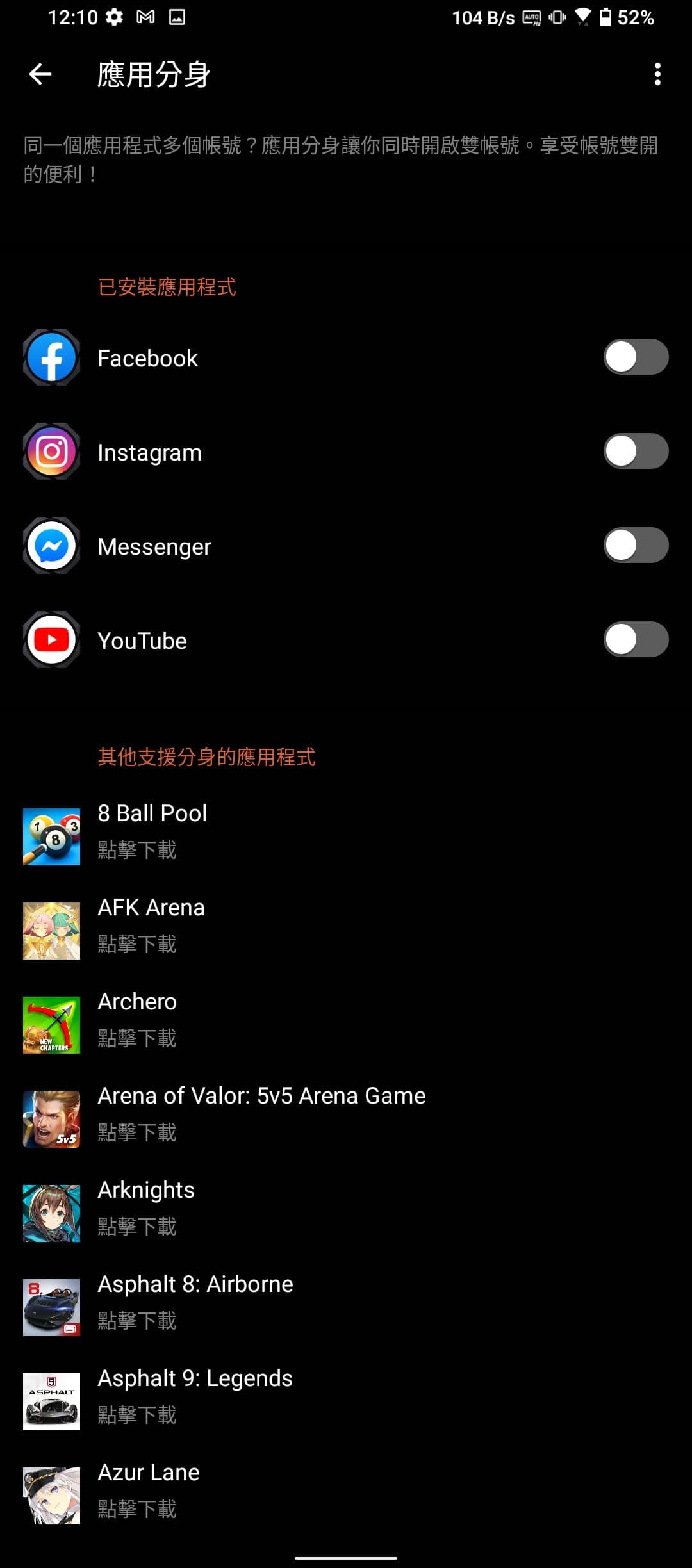Go back from the 應用分身 screen

40,74
